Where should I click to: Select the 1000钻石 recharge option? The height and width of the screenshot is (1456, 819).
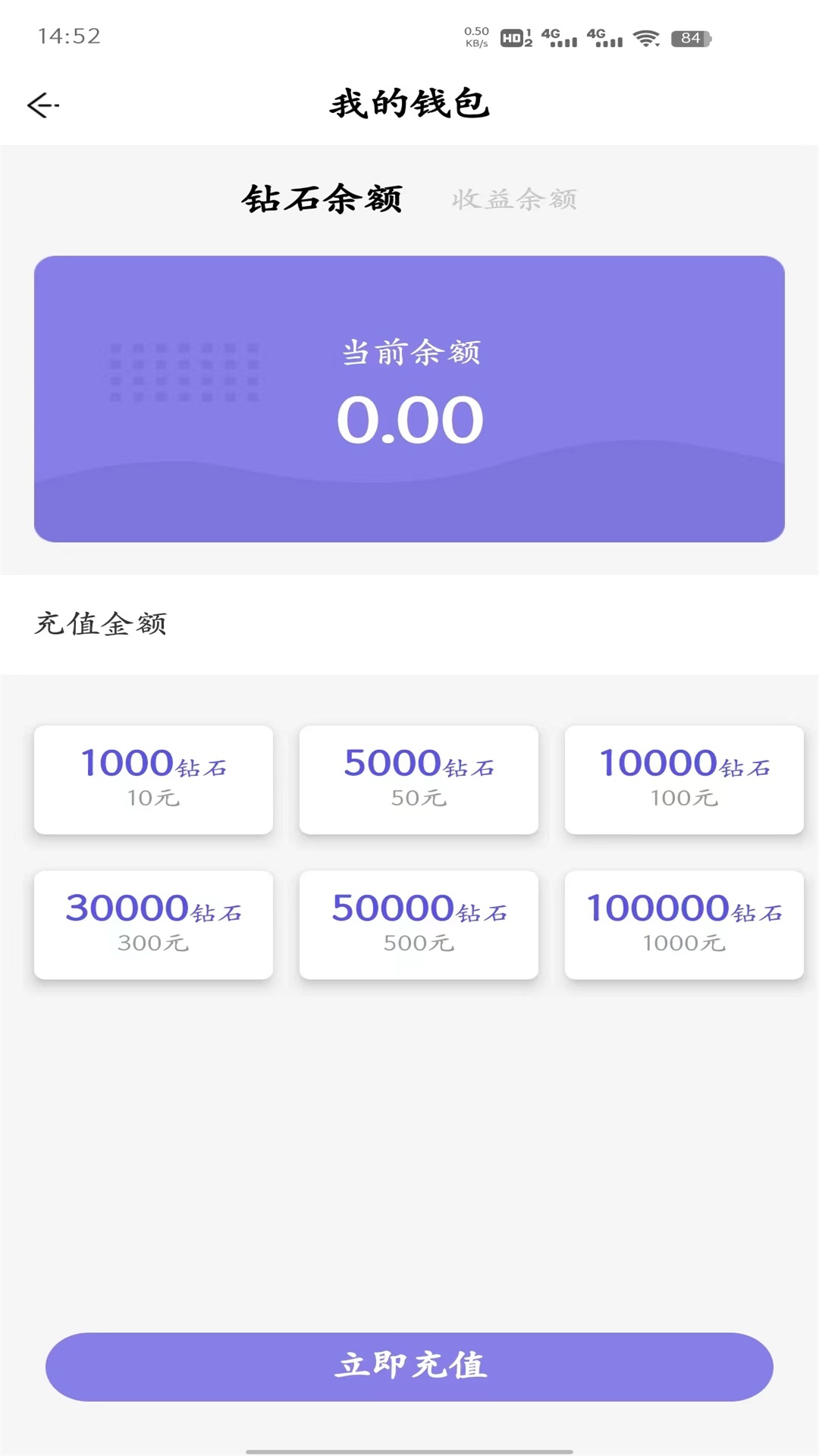click(x=152, y=780)
